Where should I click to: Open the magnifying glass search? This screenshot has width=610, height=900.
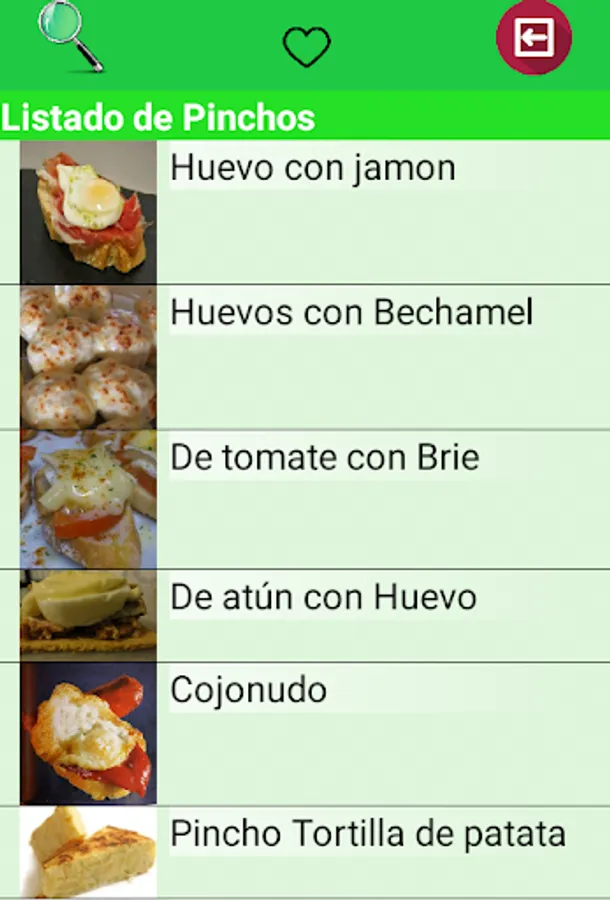70,36
